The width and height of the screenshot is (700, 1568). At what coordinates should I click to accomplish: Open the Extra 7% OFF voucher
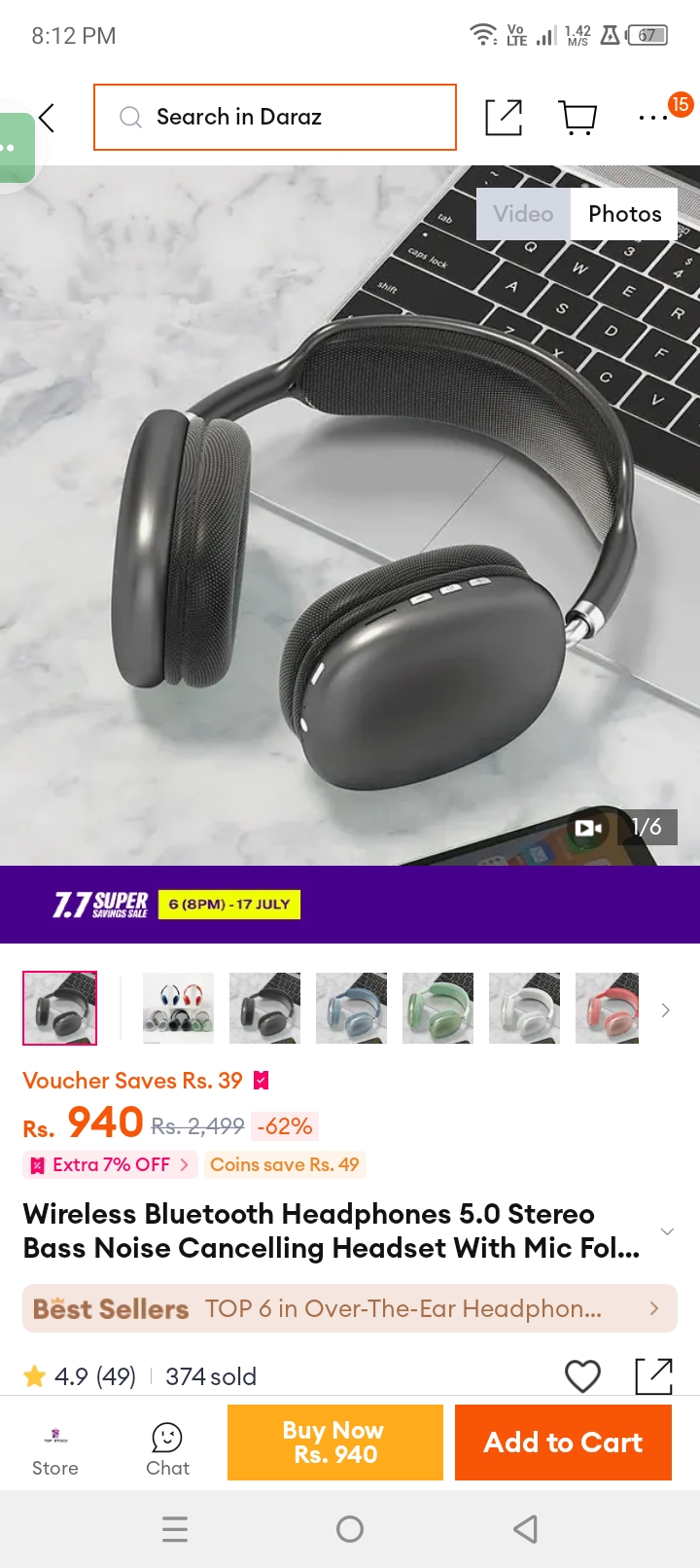tap(110, 1164)
